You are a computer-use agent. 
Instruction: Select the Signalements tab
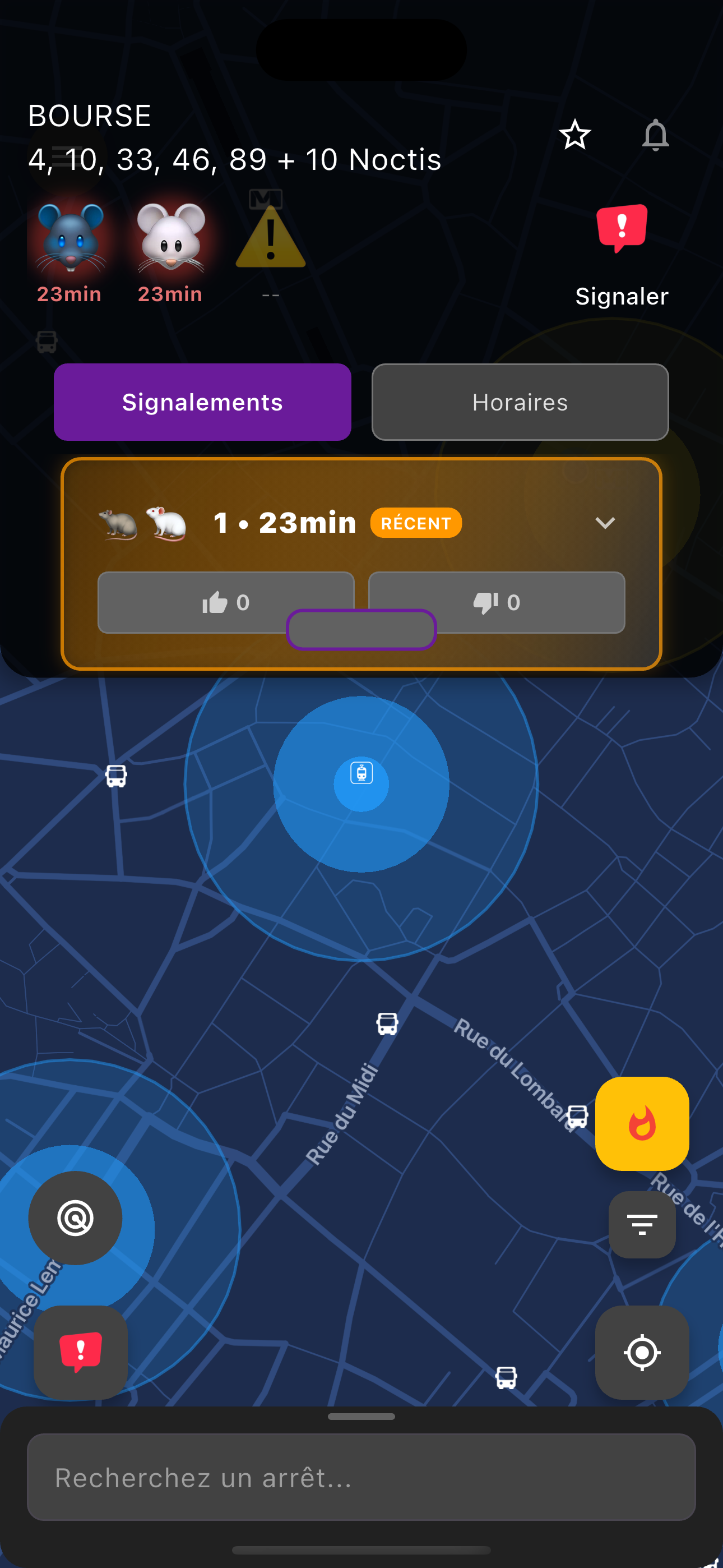[x=202, y=402]
